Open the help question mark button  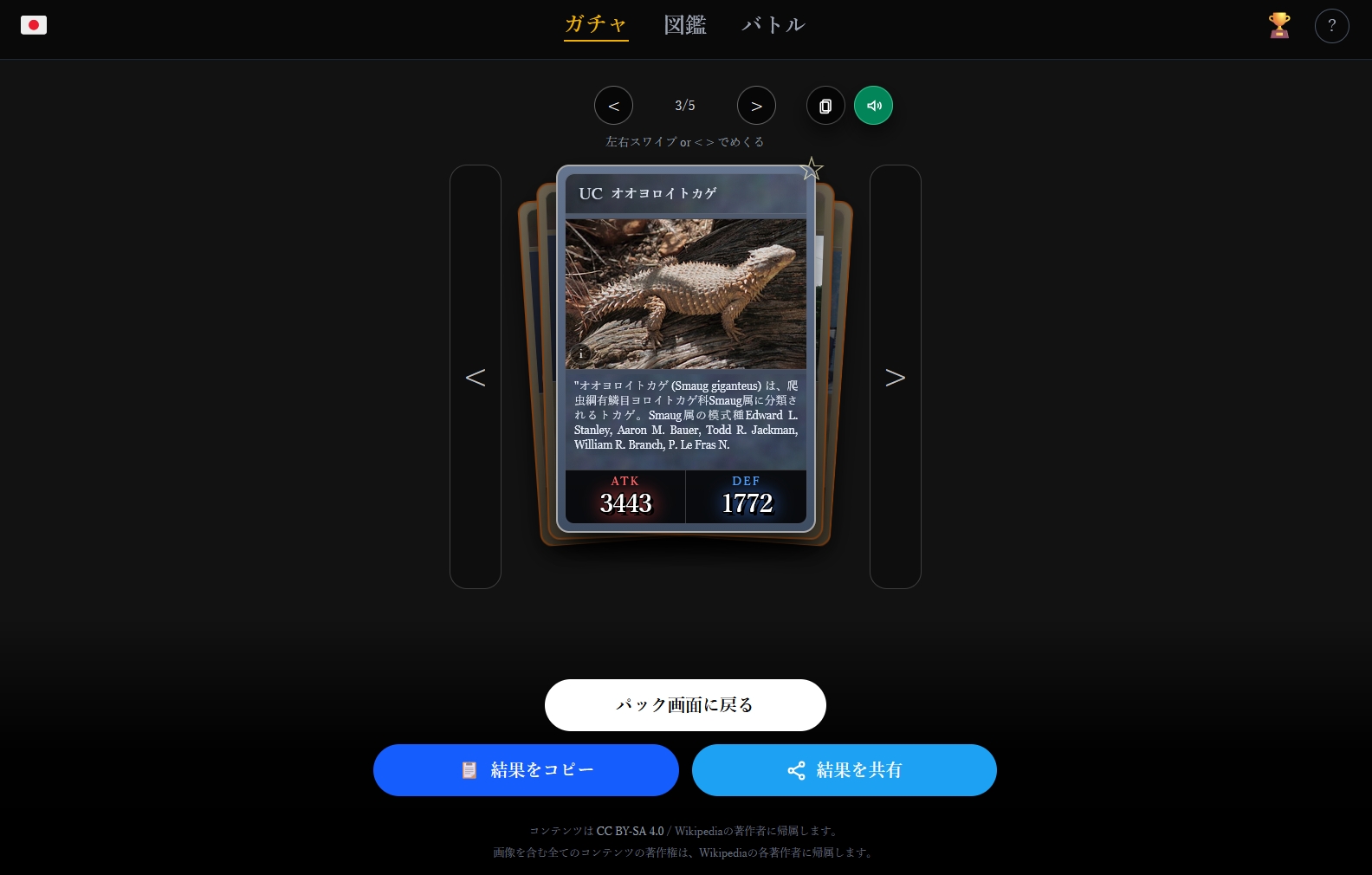pos(1331,25)
